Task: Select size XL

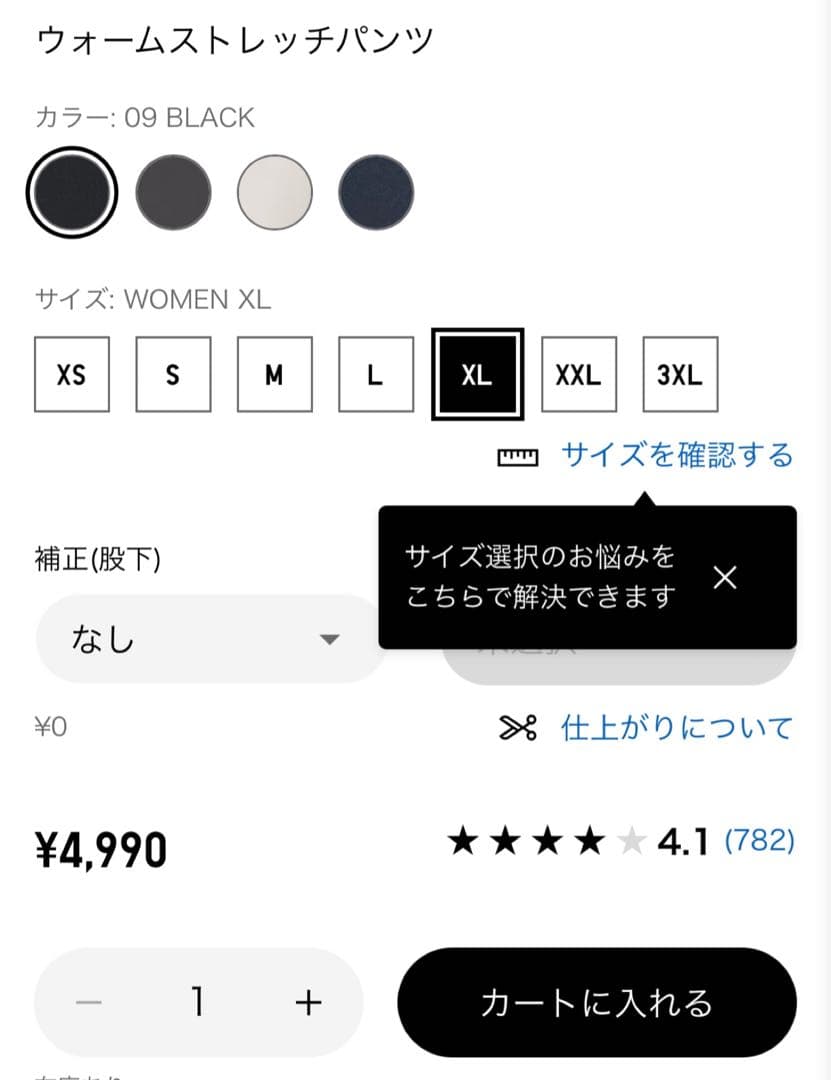Action: [477, 375]
